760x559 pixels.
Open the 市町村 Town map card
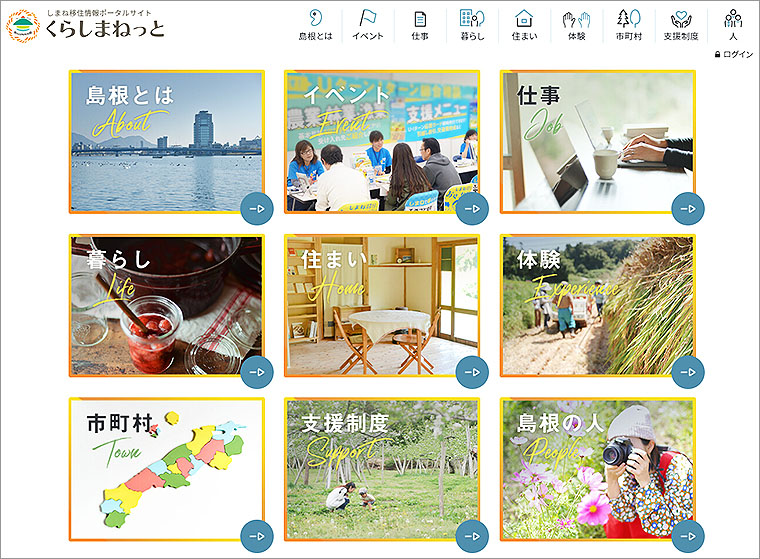coord(167,470)
